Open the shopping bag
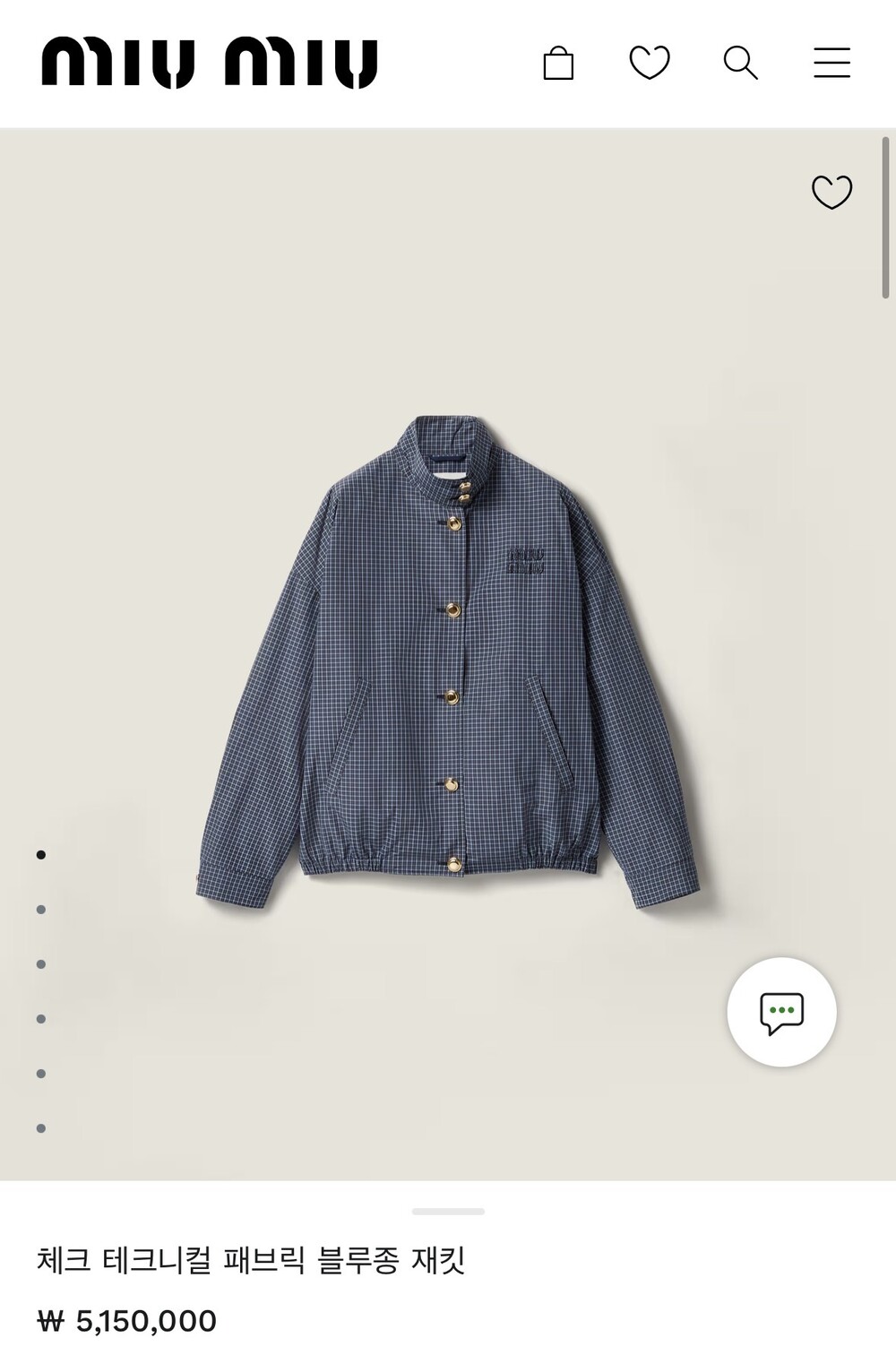 click(558, 64)
